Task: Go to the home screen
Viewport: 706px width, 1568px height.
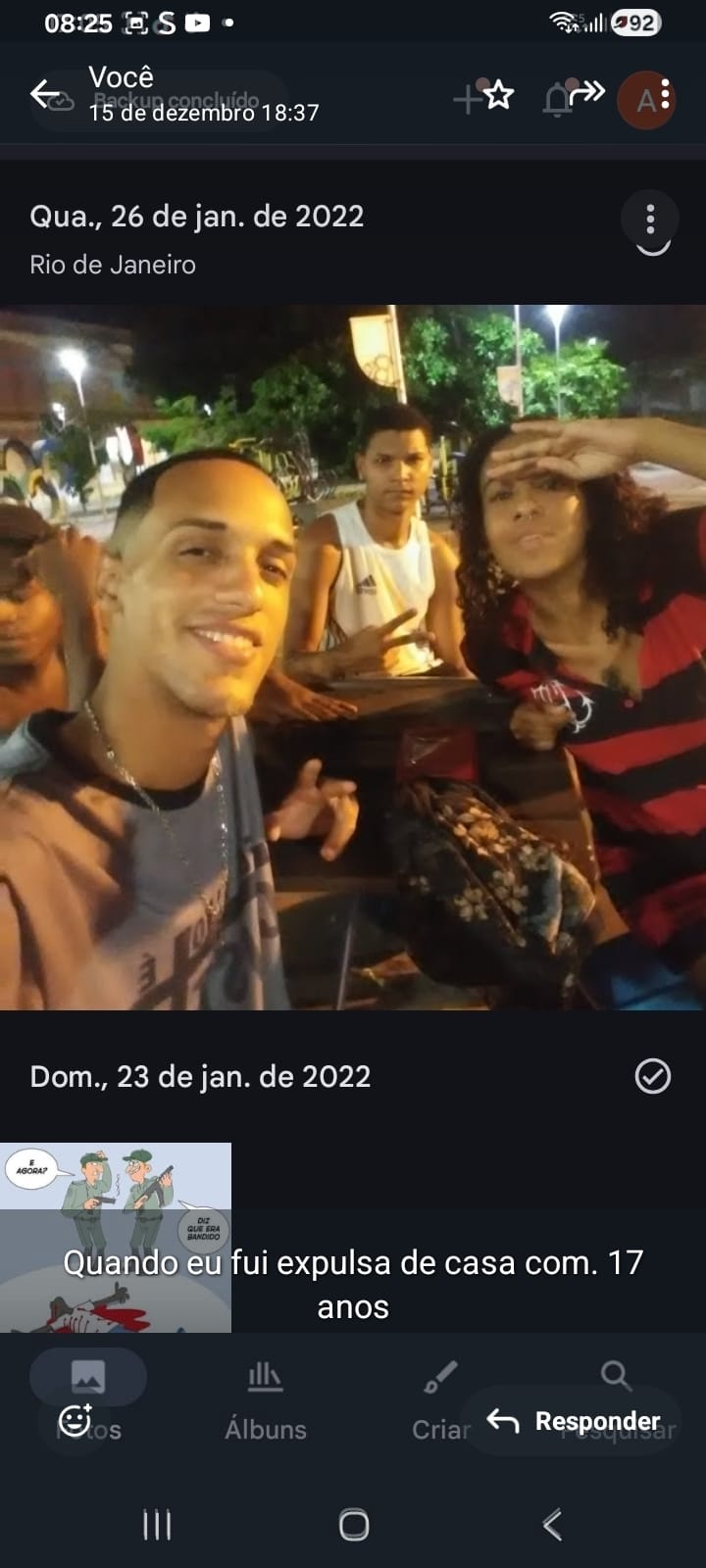Action: [x=353, y=1525]
